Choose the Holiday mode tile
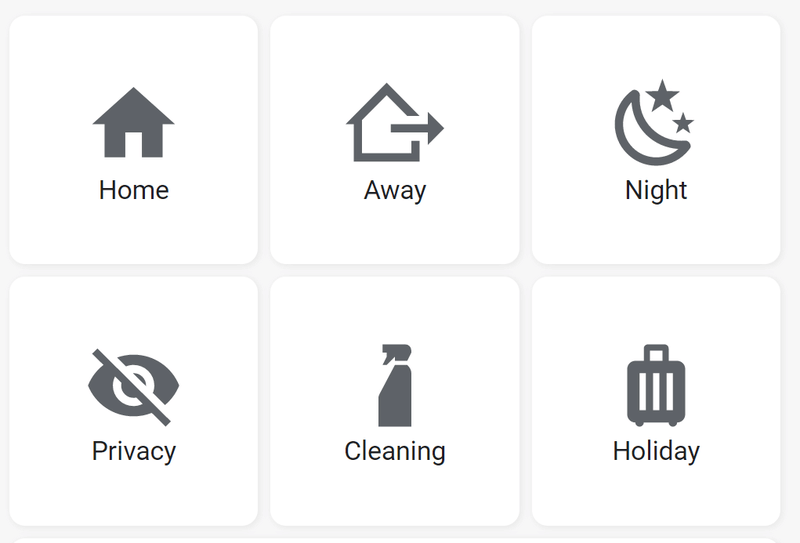Image resolution: width=800 pixels, height=543 pixels. pos(656,401)
